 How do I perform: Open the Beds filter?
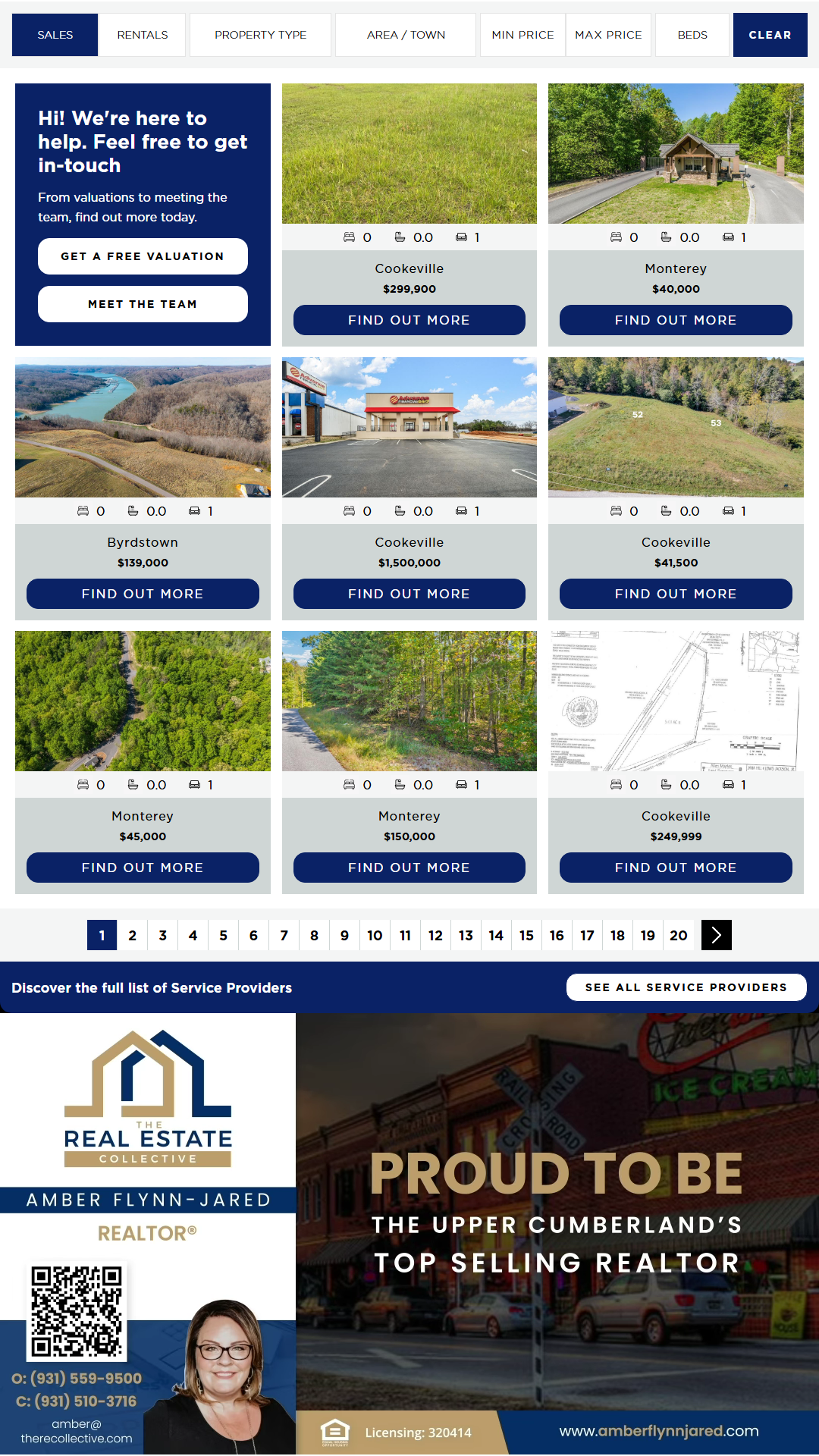[692, 35]
